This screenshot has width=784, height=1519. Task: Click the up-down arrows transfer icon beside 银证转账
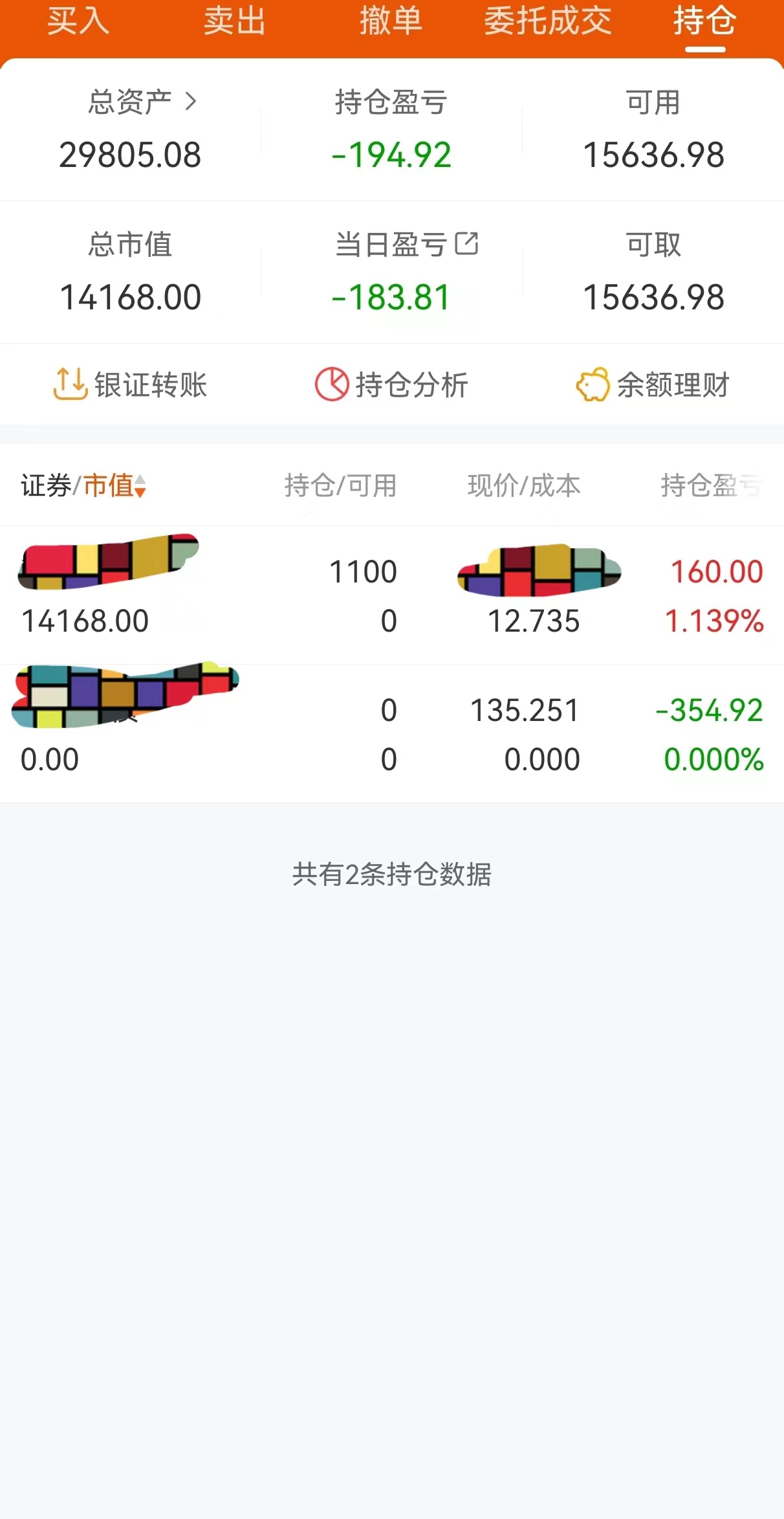pos(70,384)
